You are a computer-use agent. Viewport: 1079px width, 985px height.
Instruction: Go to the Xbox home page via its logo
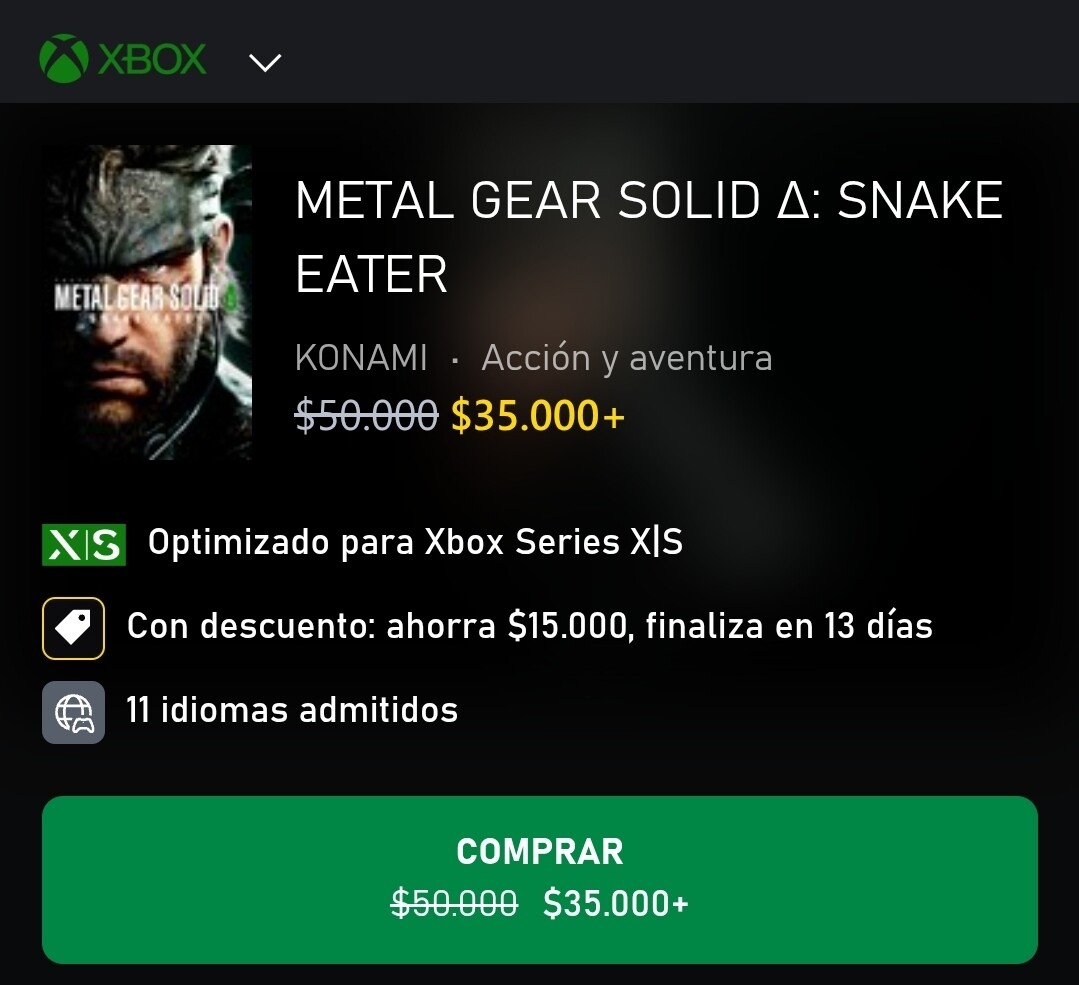tap(123, 59)
